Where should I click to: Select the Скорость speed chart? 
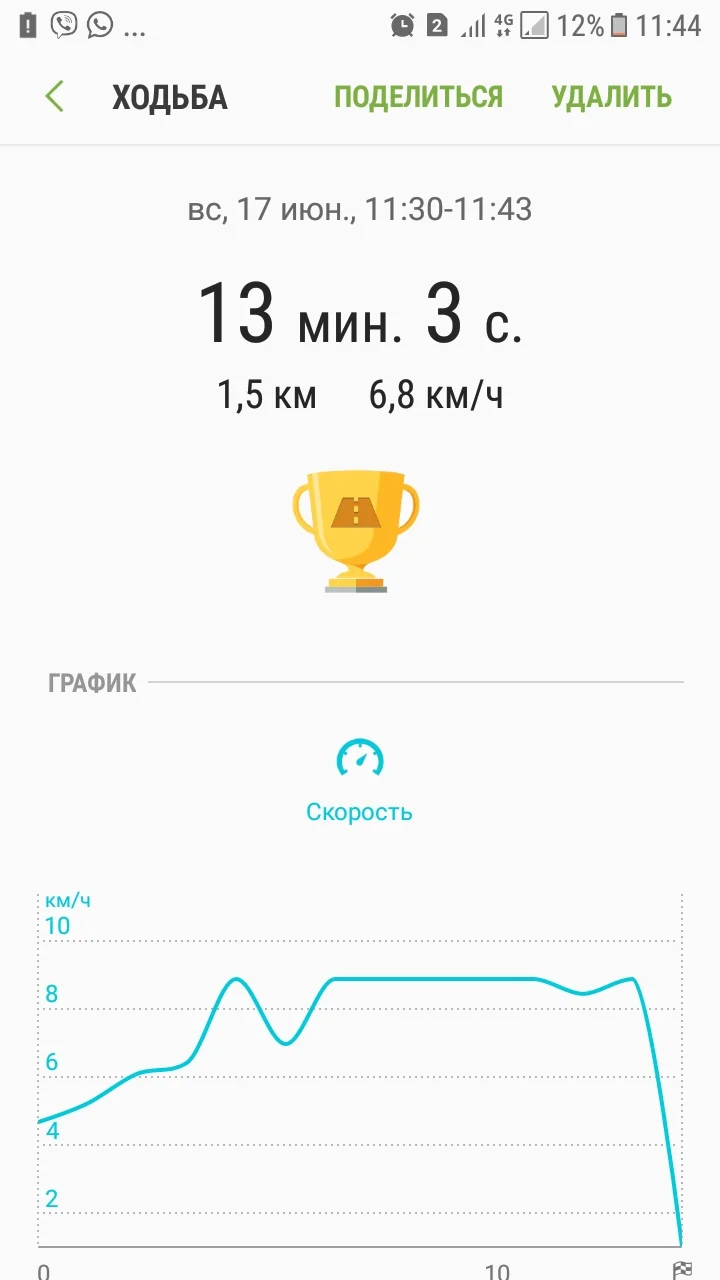[359, 782]
